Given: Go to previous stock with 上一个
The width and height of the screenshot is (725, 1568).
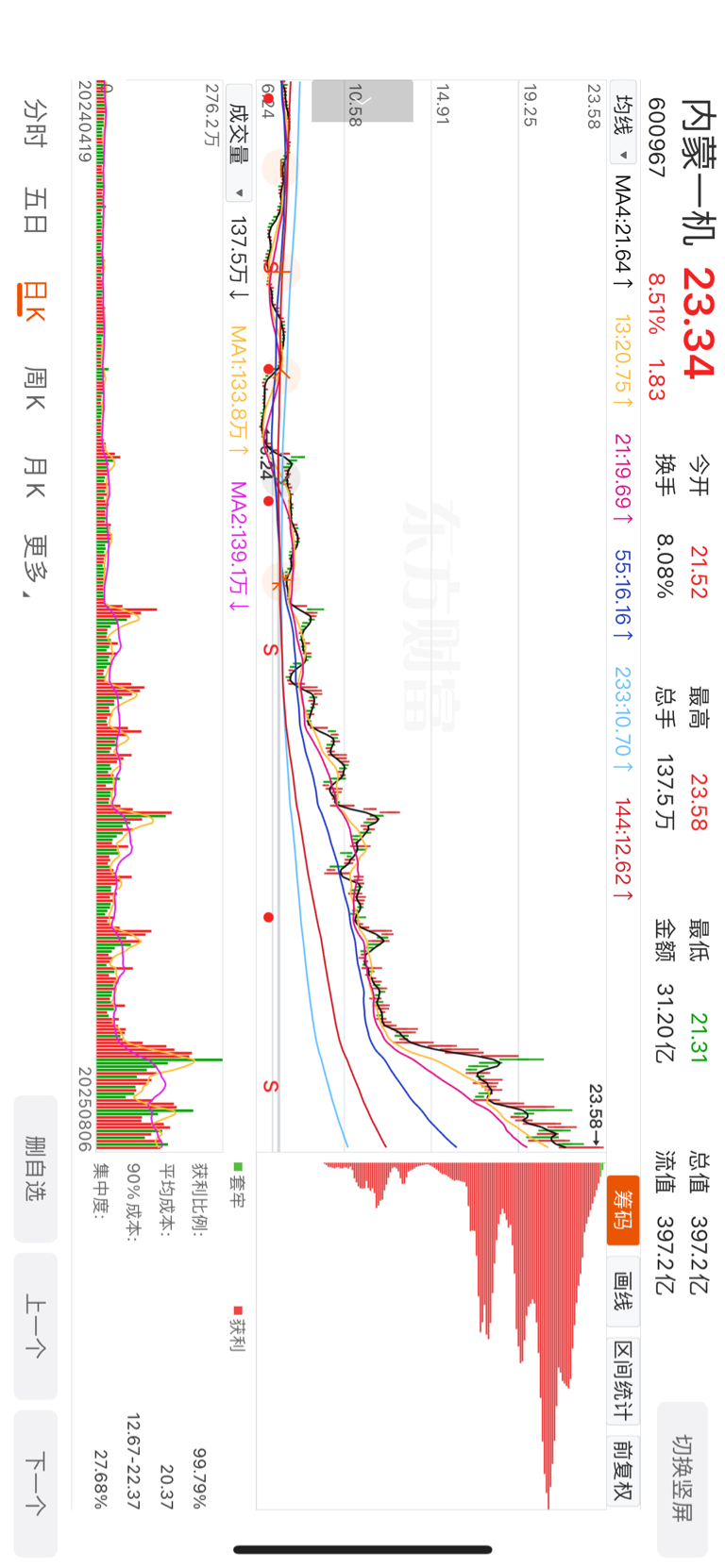Looking at the screenshot, I should [36, 1326].
